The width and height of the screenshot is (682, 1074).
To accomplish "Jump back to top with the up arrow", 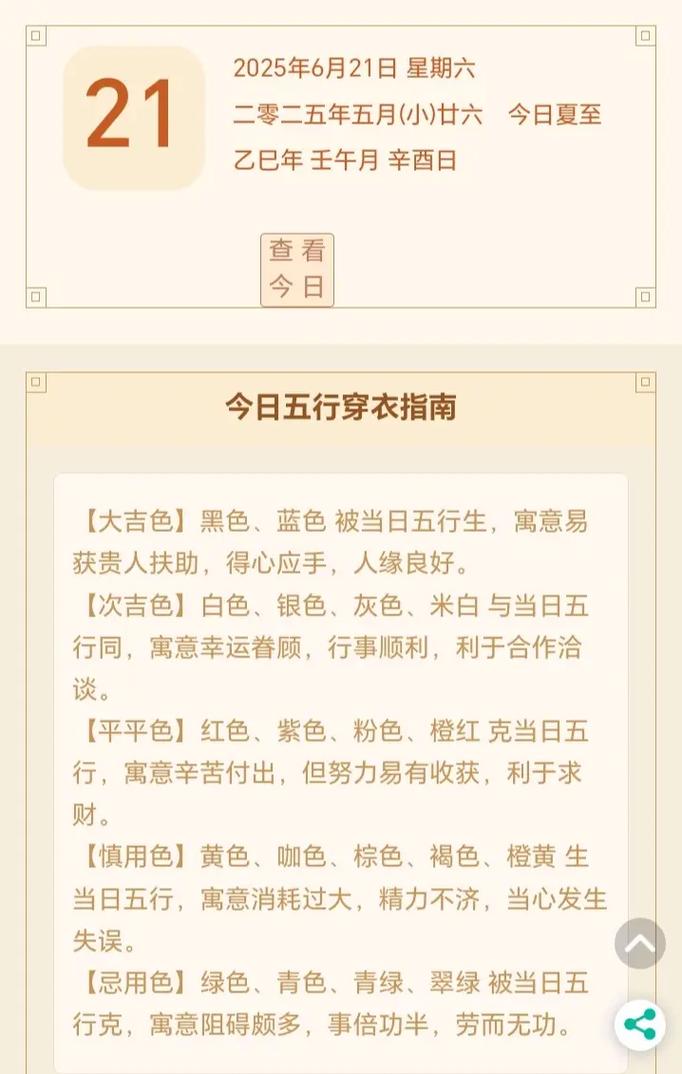I will (x=640, y=943).
